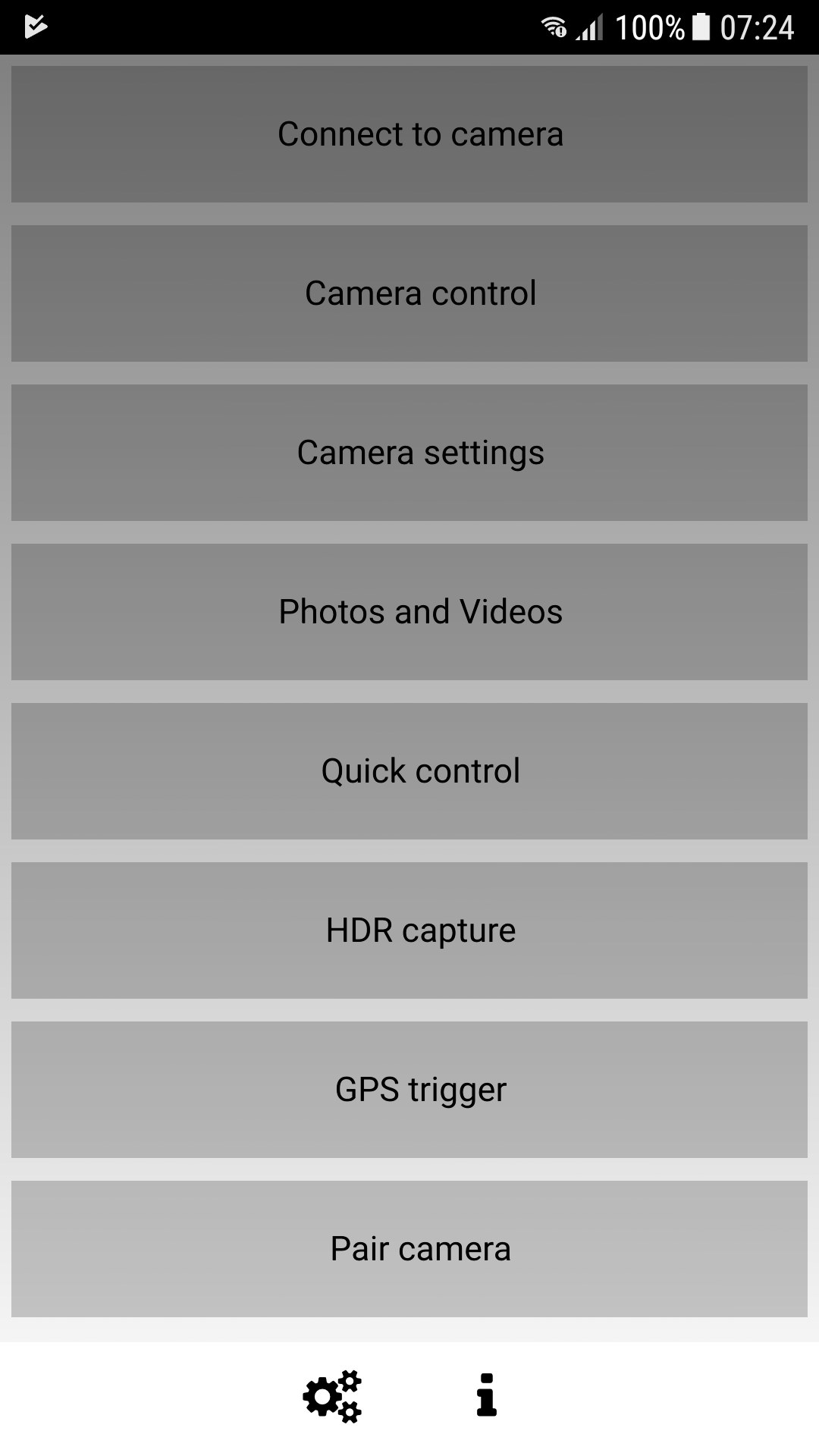Viewport: 819px width, 1456px height.
Task: Start HDR capture
Action: pyautogui.click(x=409, y=930)
